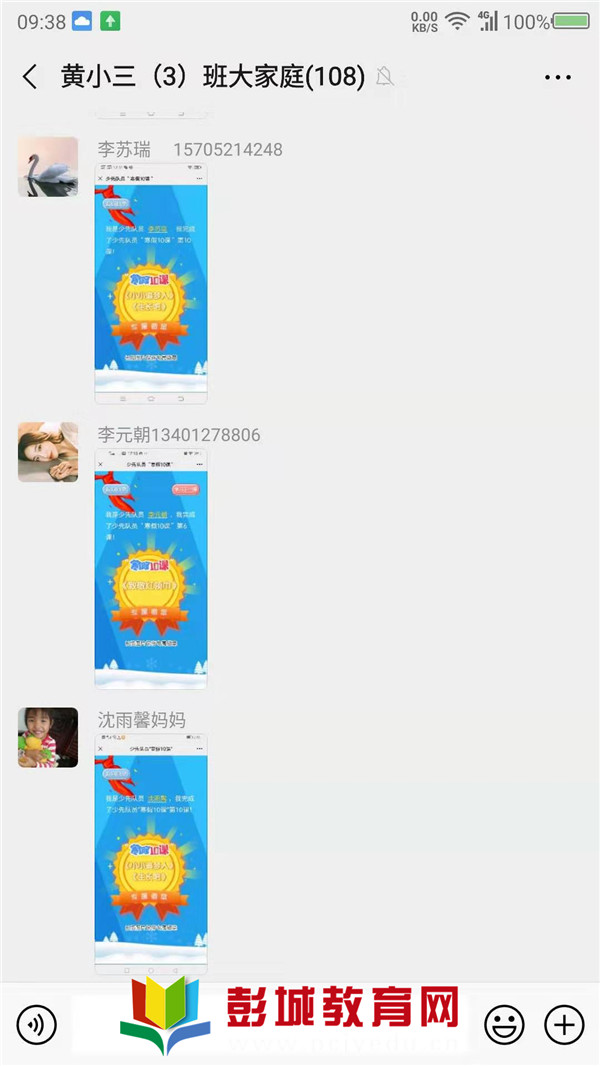This screenshot has width=600, height=1066.
Task: View 李元朝's avatar profile
Action: point(48,452)
